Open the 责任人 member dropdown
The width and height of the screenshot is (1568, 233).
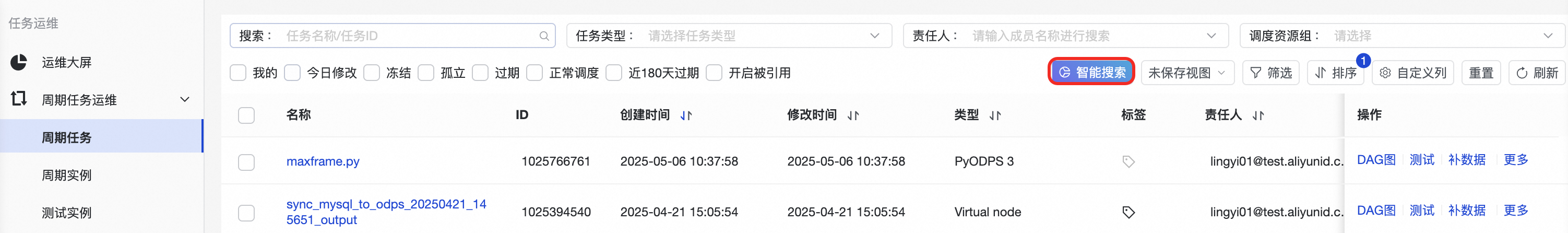(1089, 36)
